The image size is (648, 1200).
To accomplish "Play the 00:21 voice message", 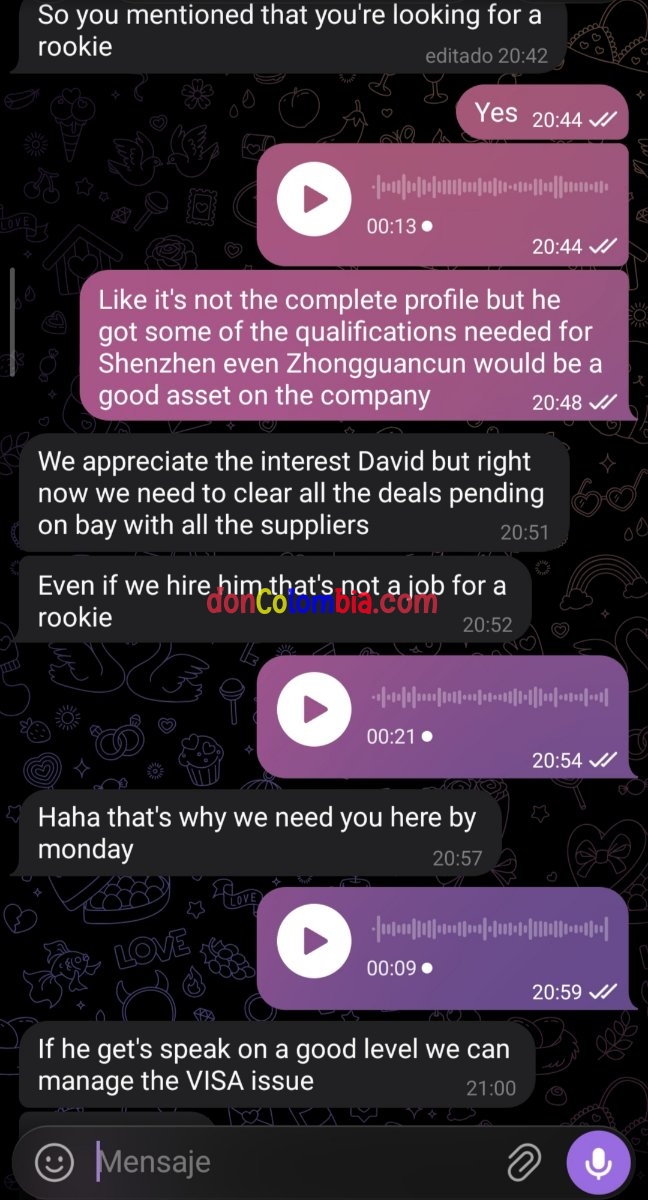I will 314,709.
